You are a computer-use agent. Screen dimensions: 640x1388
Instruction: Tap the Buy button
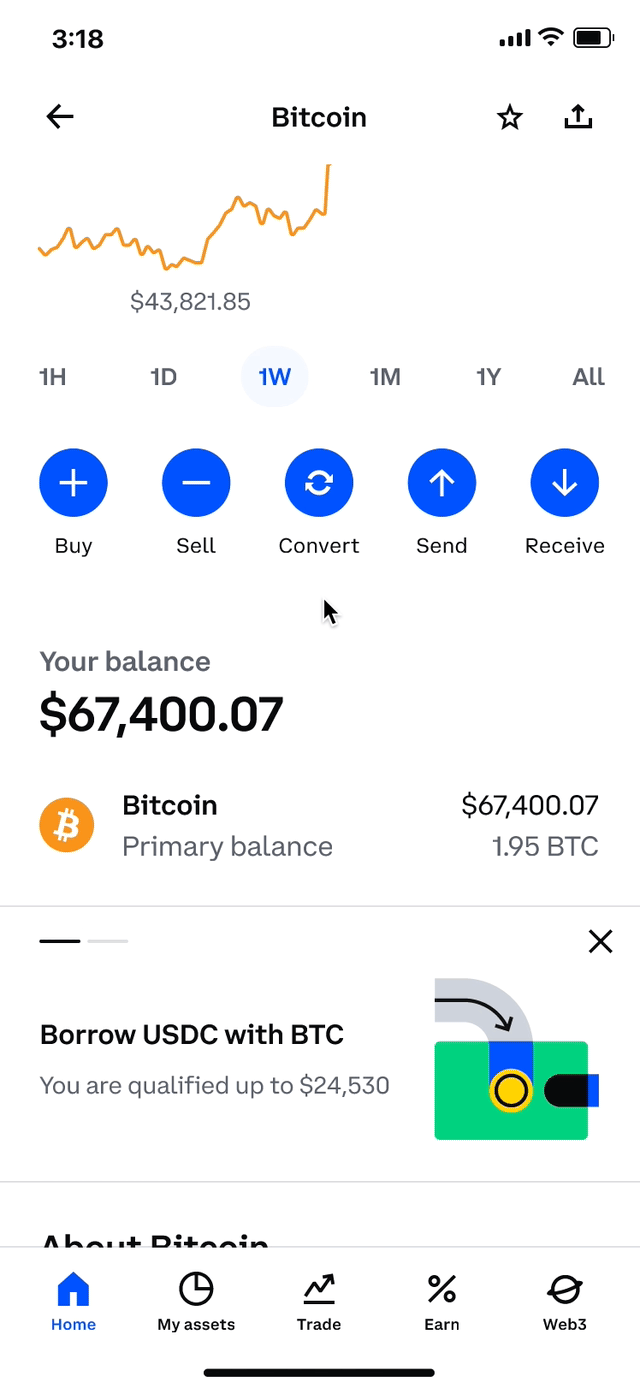pos(73,484)
